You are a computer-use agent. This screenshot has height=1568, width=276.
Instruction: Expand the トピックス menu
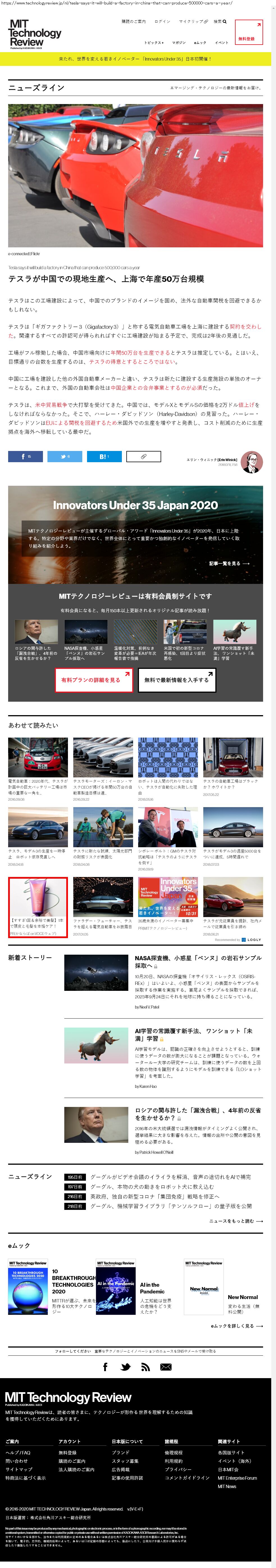[x=154, y=43]
